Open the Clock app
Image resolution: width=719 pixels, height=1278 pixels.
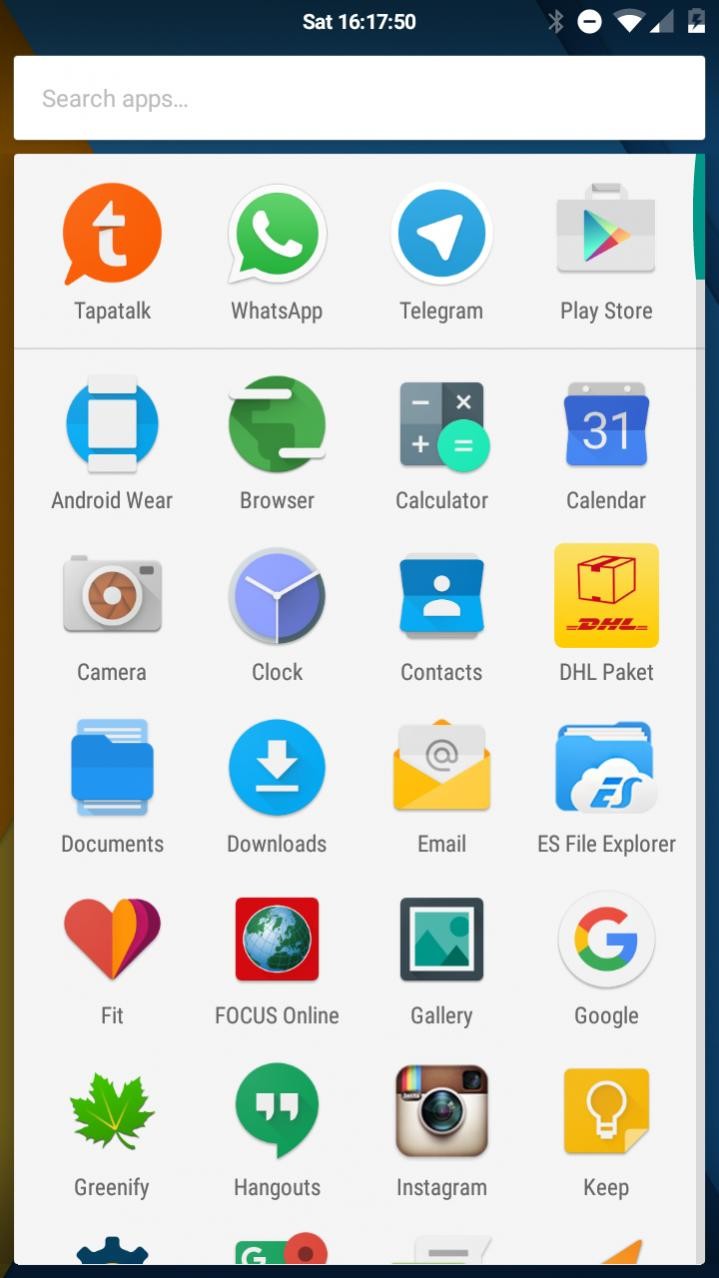tap(277, 596)
